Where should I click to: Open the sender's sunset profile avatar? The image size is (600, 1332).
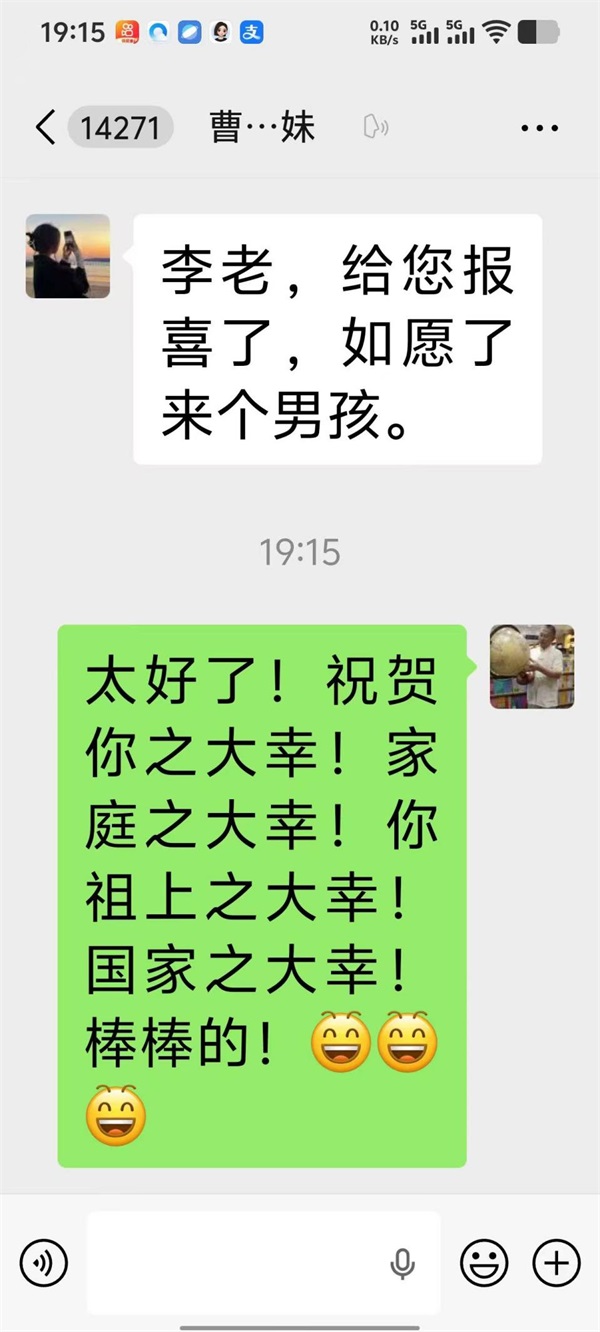coord(67,256)
